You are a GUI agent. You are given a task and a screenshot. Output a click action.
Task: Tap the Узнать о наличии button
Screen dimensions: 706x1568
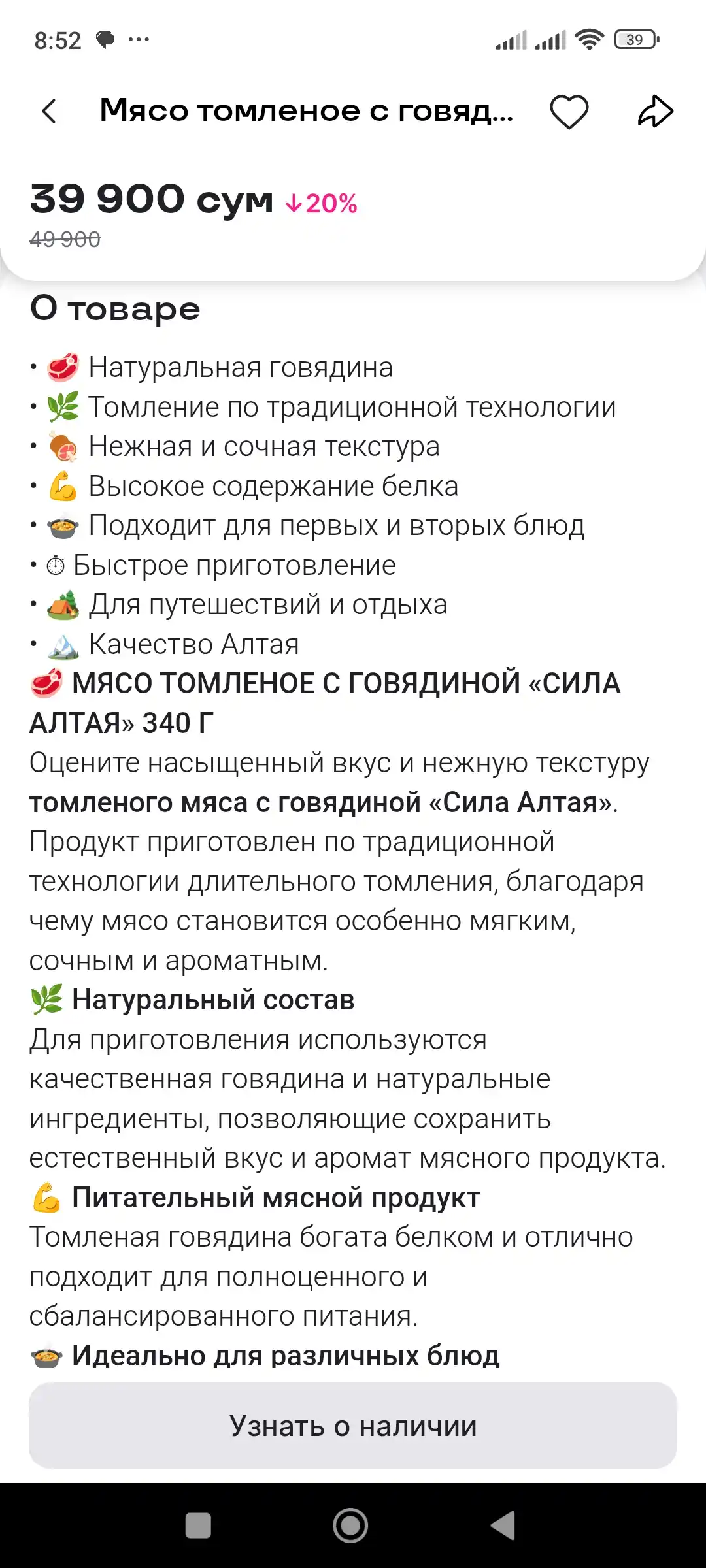(353, 1426)
